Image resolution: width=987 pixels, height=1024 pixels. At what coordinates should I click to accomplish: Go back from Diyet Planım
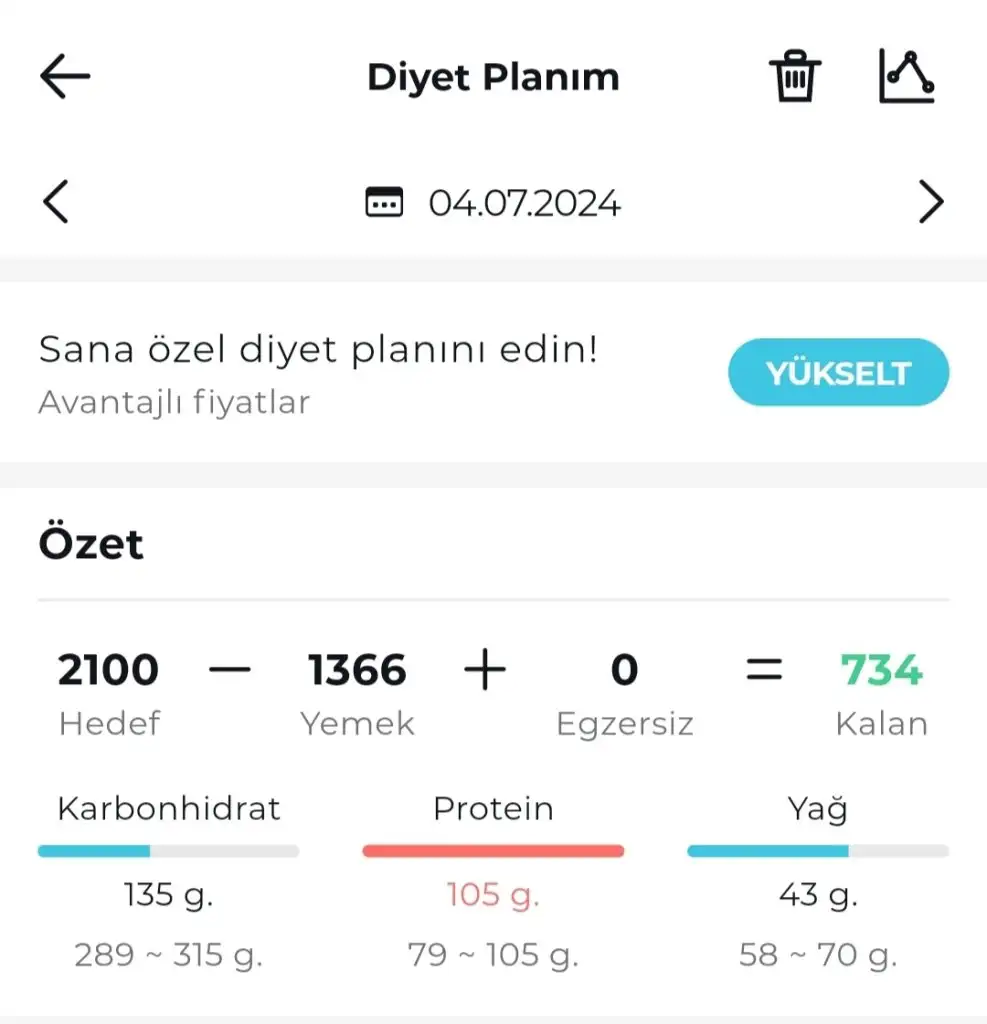coord(65,77)
